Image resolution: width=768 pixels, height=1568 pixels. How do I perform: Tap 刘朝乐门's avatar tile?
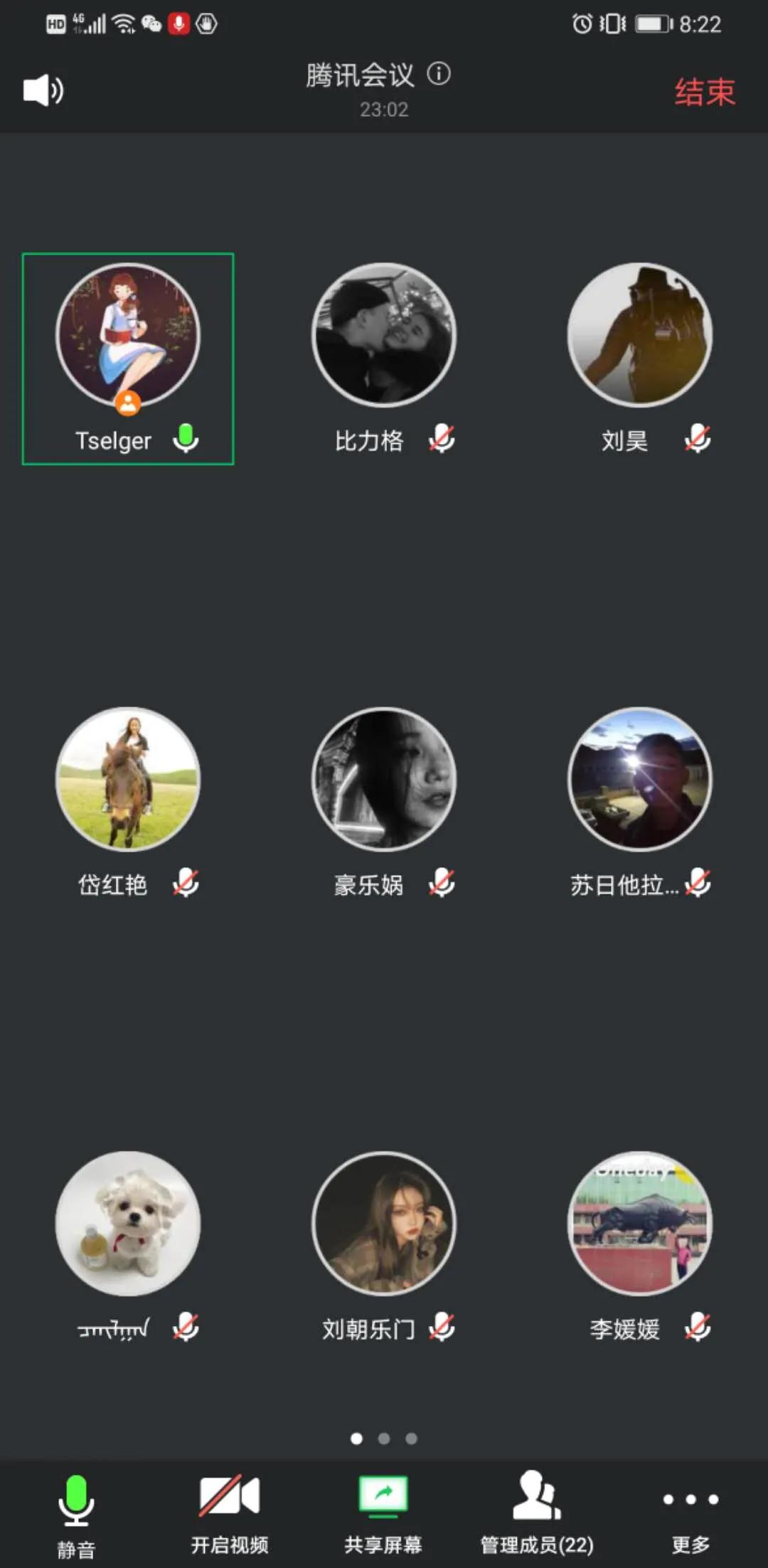pyautogui.click(x=384, y=1224)
